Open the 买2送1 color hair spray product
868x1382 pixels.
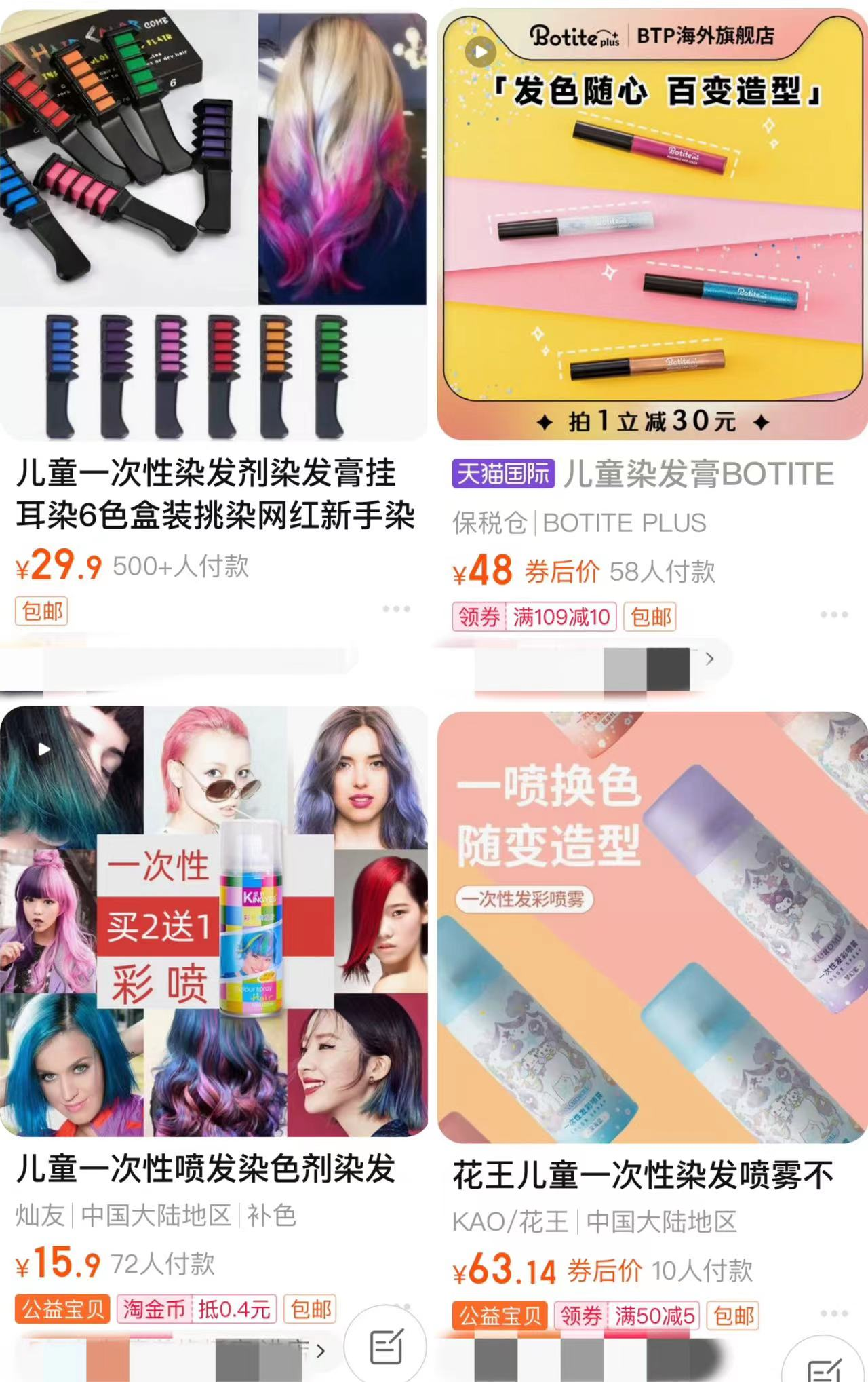point(214,921)
